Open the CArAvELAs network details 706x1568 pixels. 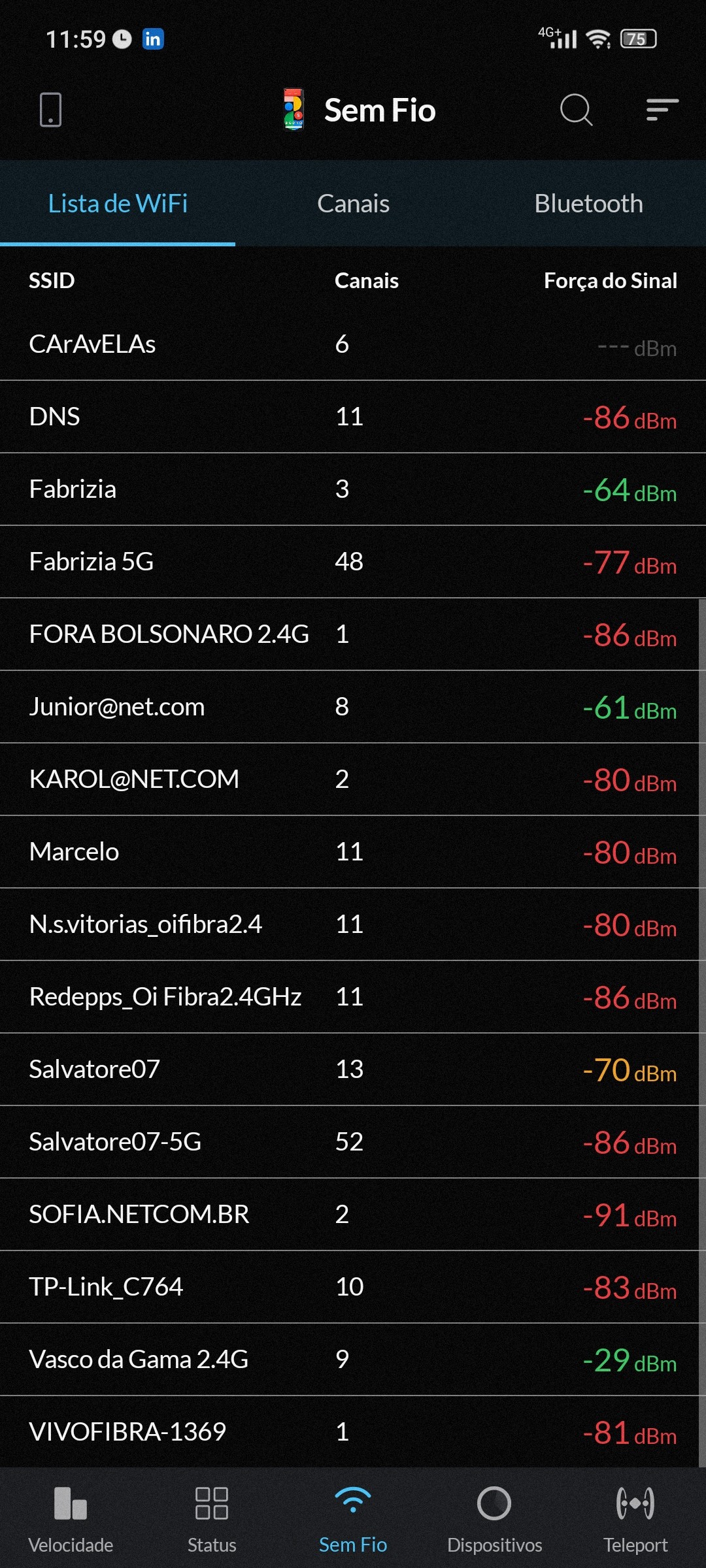(353, 344)
